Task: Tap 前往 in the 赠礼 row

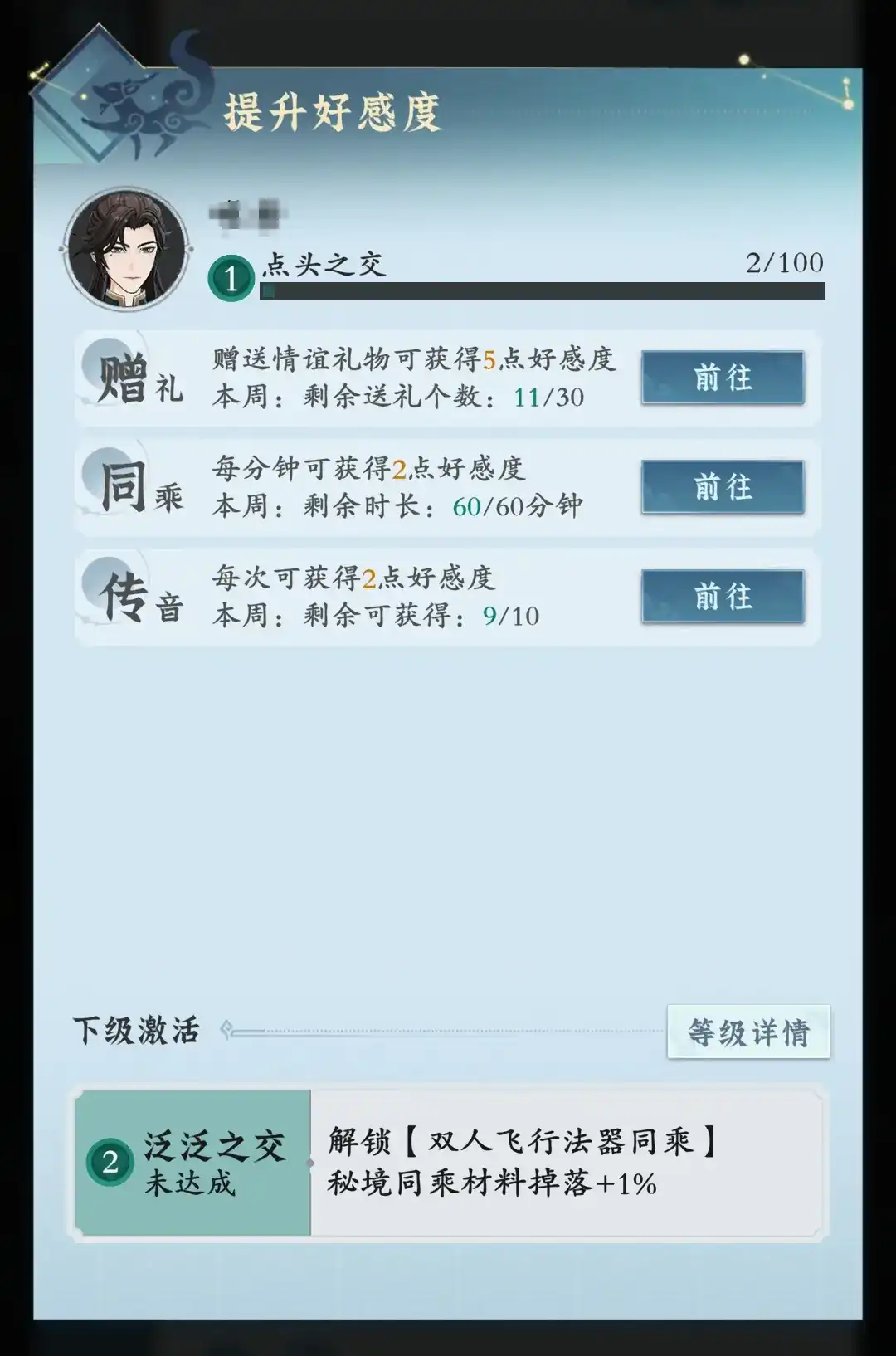Action: coord(723,378)
